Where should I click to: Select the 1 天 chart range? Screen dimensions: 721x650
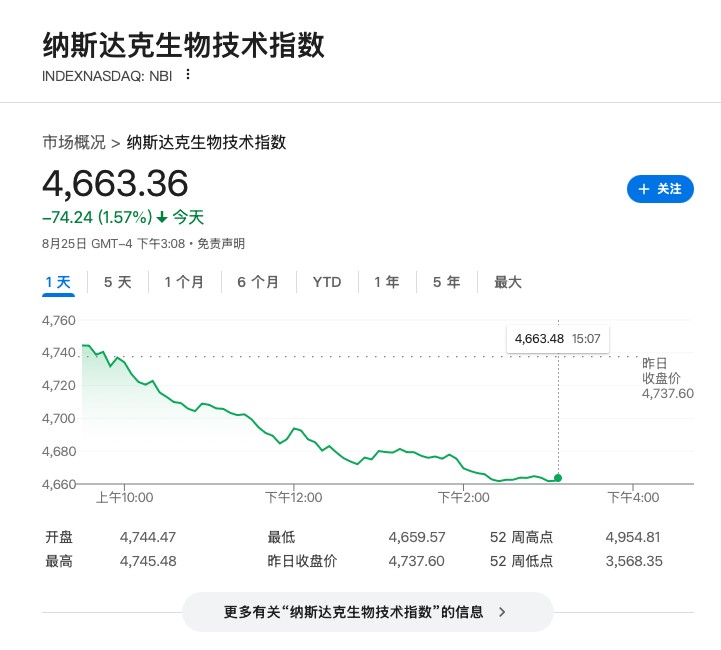point(58,282)
